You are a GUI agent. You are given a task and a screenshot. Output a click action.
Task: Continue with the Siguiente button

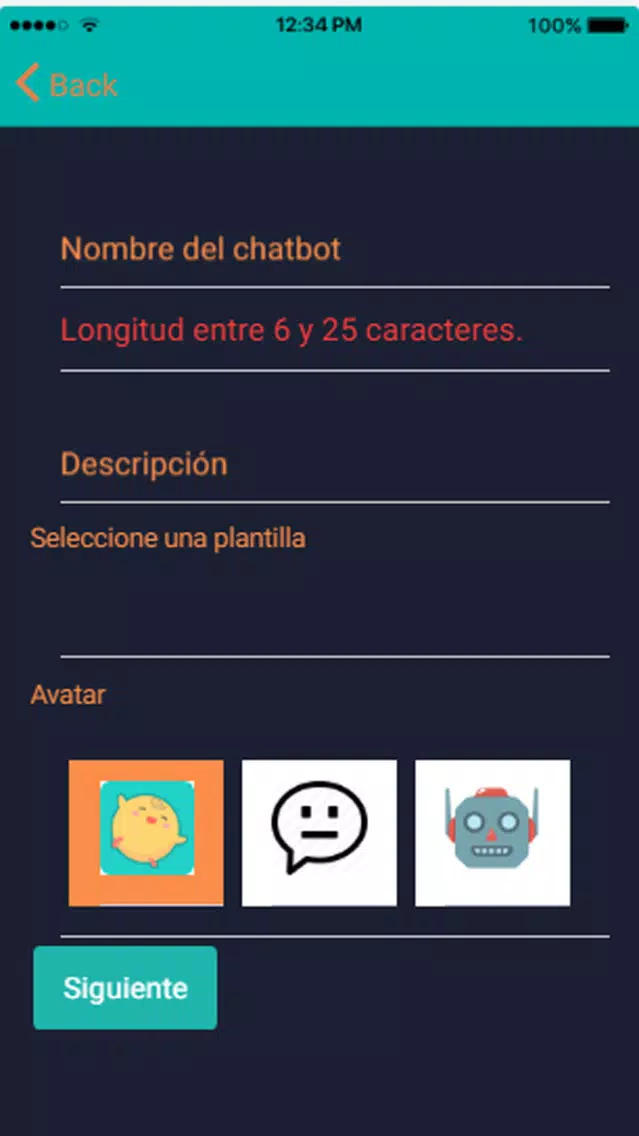(x=125, y=987)
